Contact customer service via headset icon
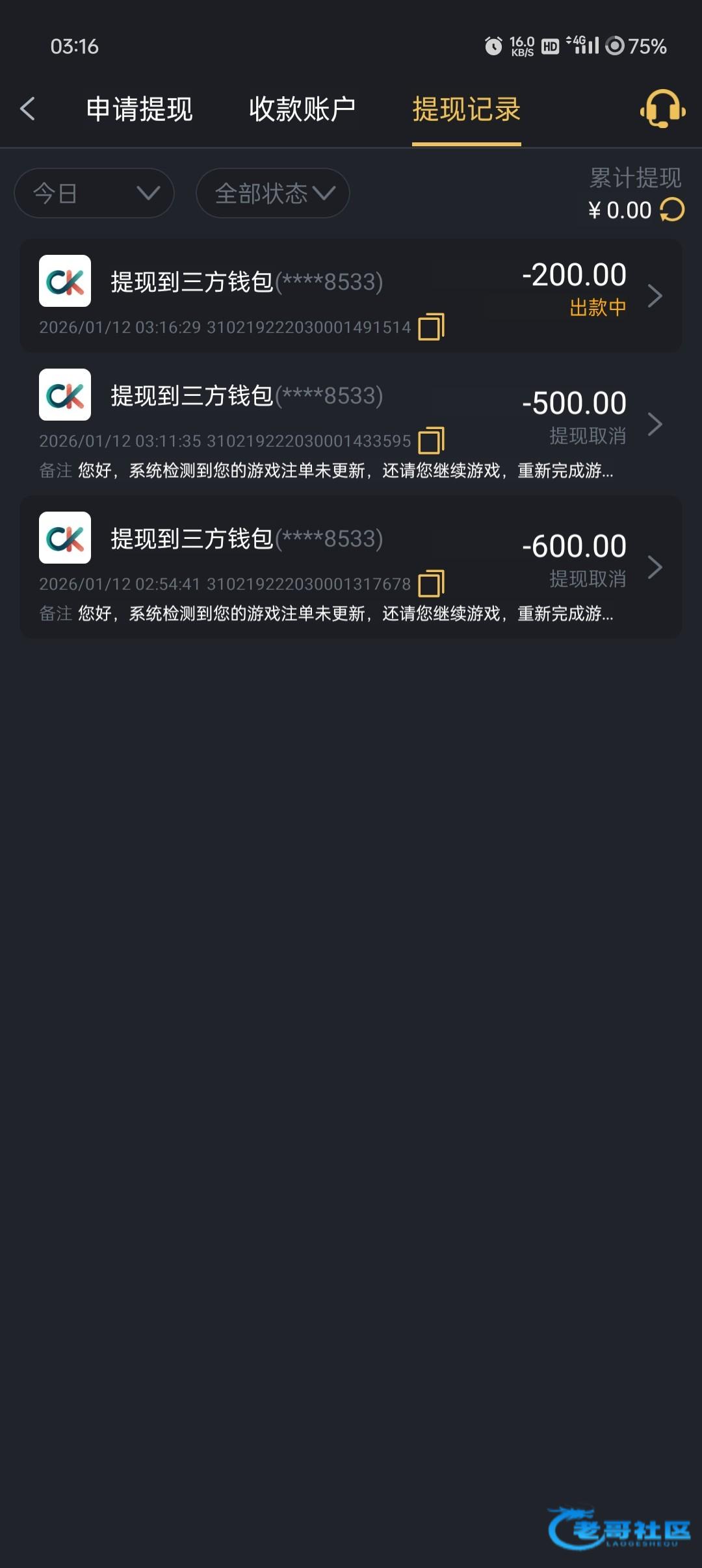702x1568 pixels. [x=662, y=109]
